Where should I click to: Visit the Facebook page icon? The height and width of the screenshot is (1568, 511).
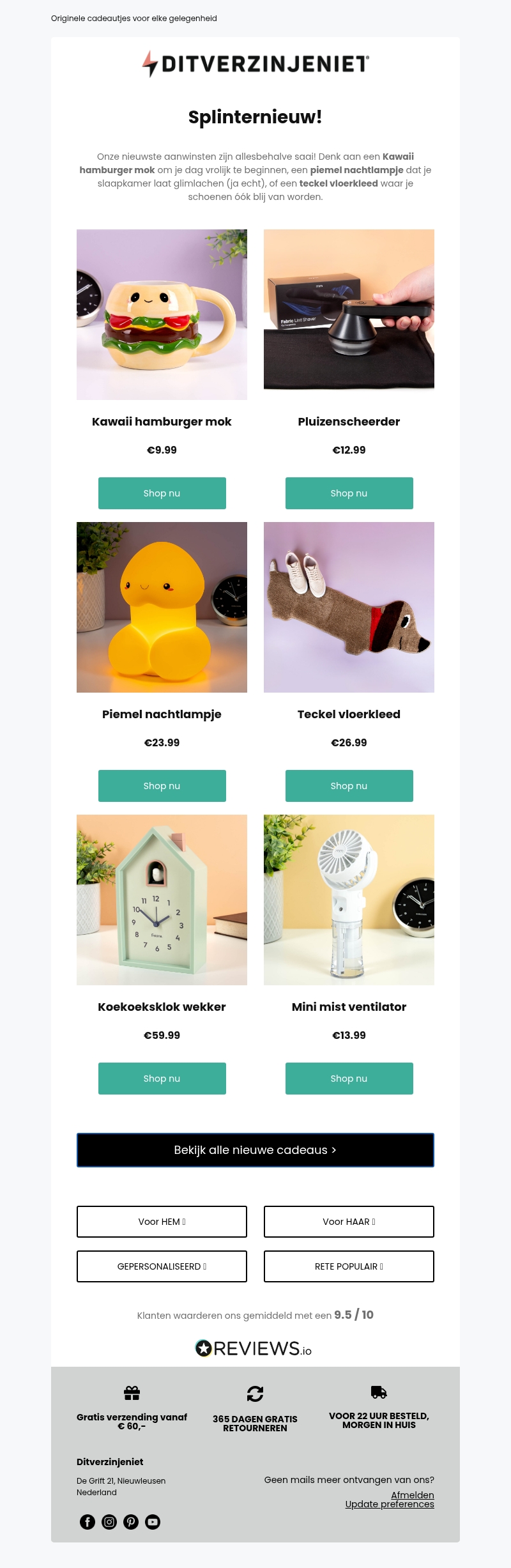coord(88,1522)
